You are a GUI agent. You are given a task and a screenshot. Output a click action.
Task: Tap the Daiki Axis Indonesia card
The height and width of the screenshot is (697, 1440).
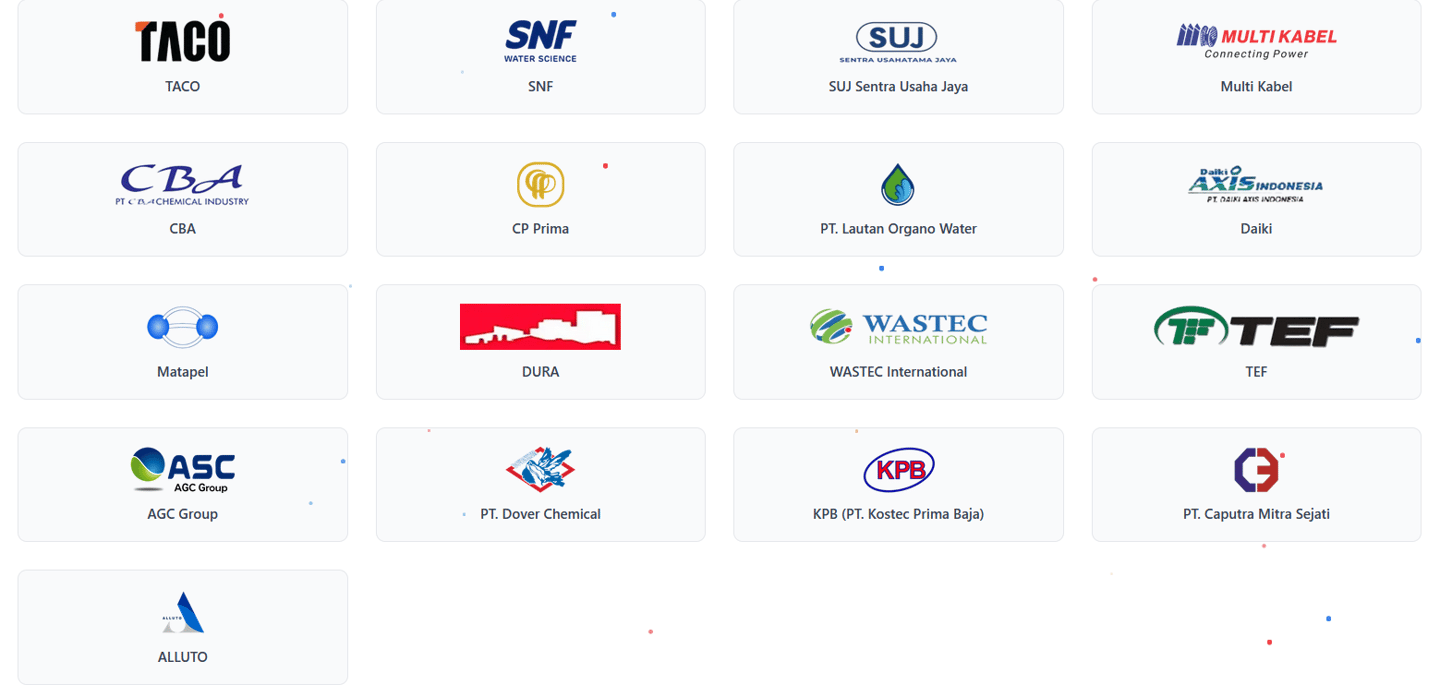coord(1256,199)
